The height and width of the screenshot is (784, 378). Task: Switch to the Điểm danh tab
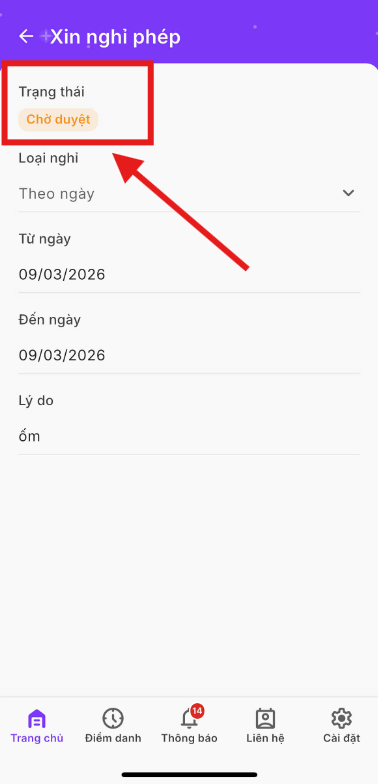[113, 725]
